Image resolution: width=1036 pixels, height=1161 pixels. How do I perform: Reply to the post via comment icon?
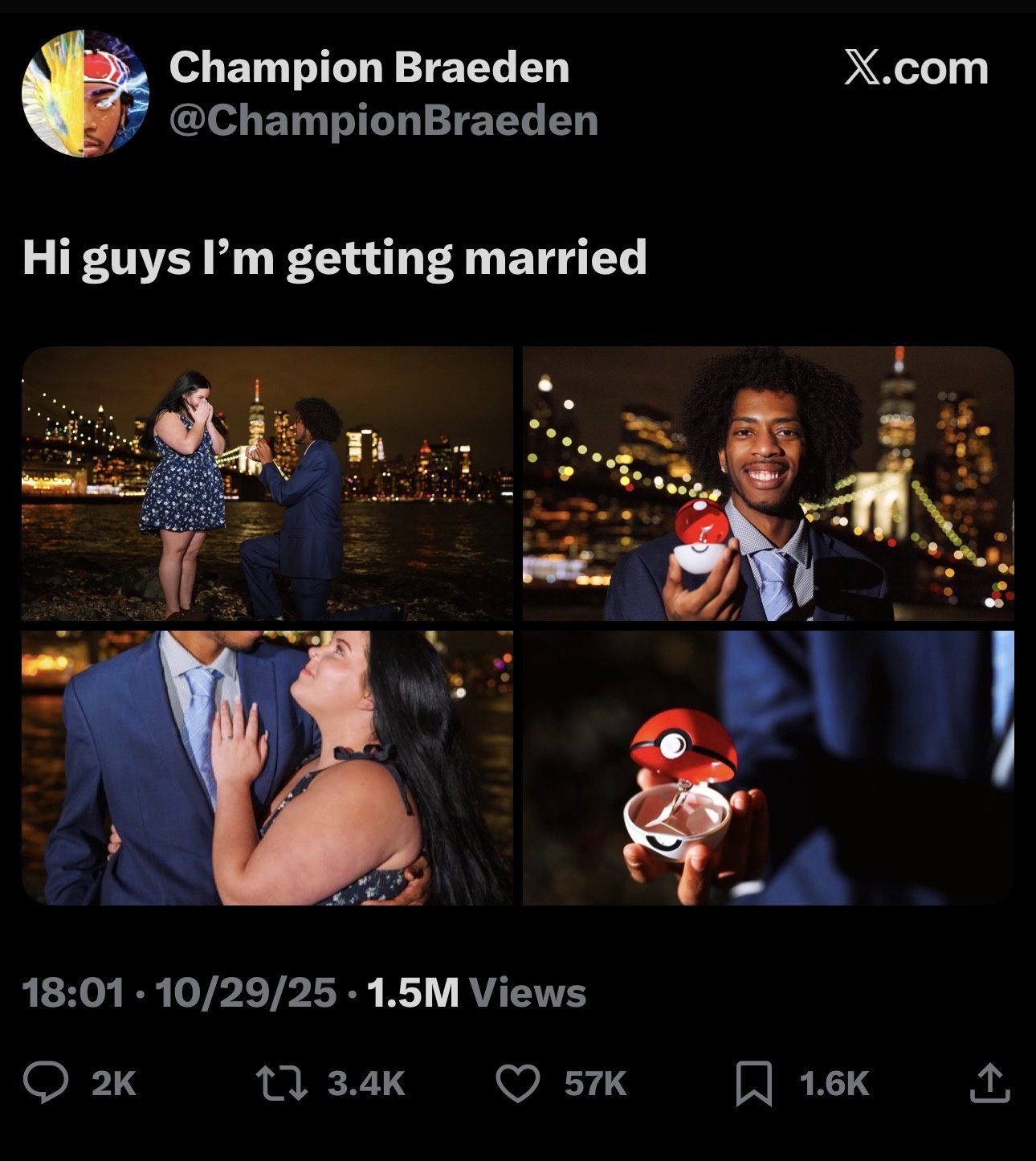[x=45, y=1084]
